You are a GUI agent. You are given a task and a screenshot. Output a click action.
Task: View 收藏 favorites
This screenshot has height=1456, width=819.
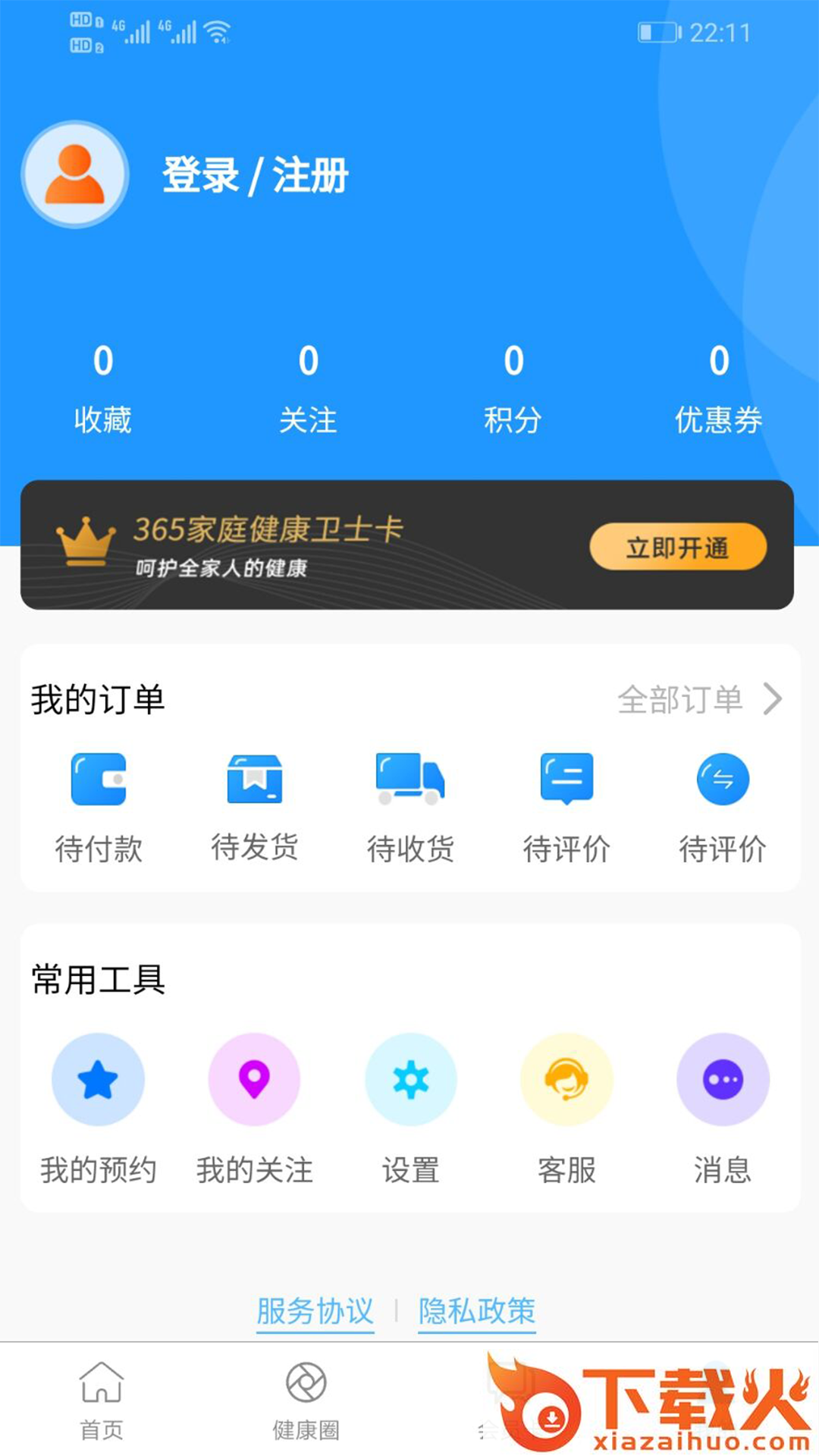coord(103,388)
